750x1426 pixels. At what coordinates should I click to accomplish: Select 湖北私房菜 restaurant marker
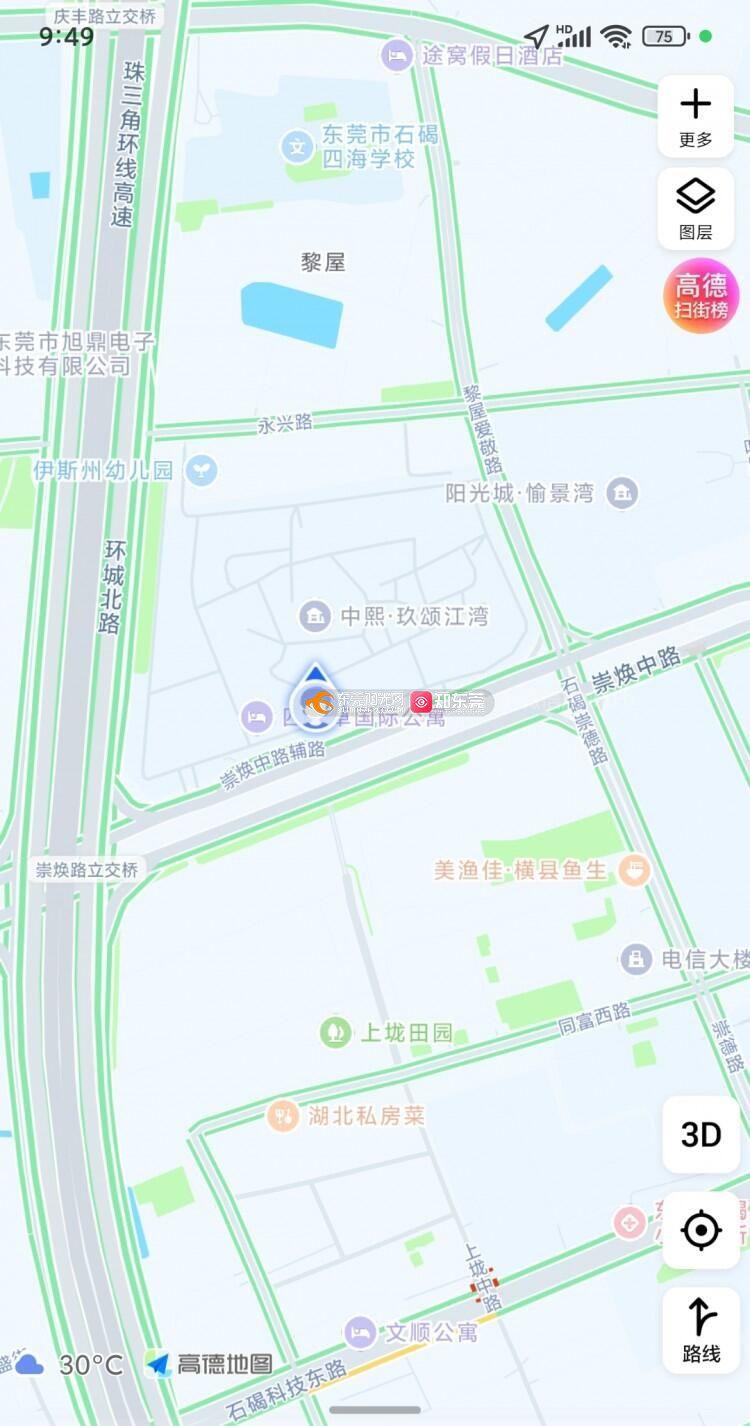(284, 1115)
